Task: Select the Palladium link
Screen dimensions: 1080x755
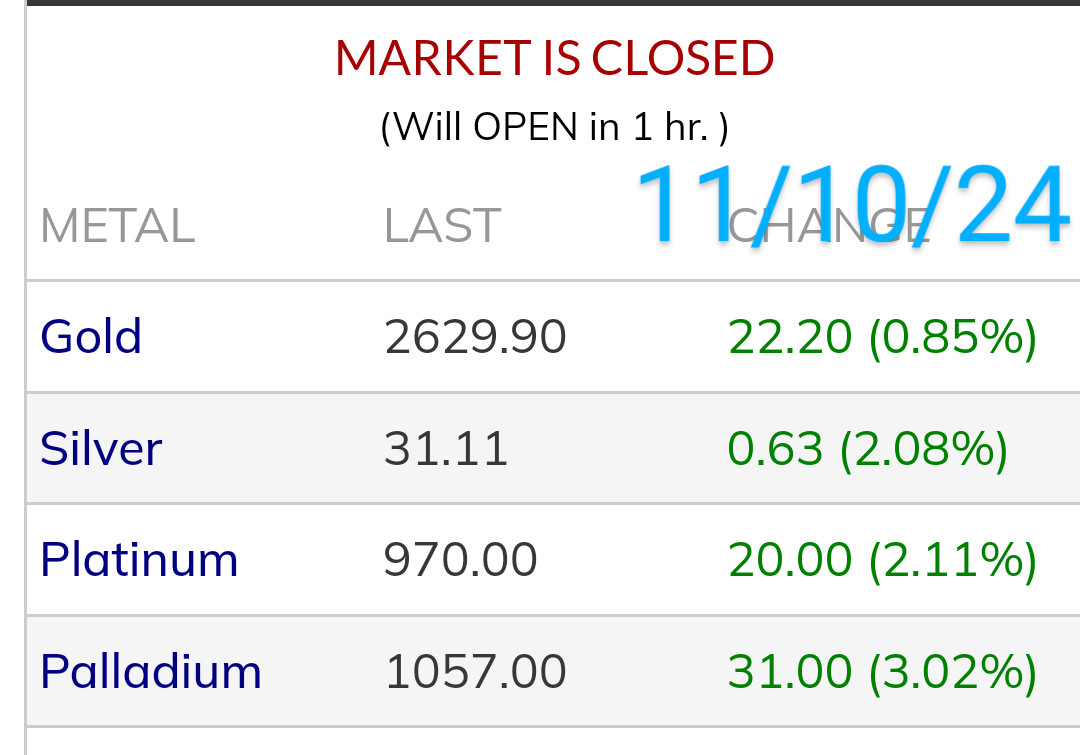Action: 151,671
